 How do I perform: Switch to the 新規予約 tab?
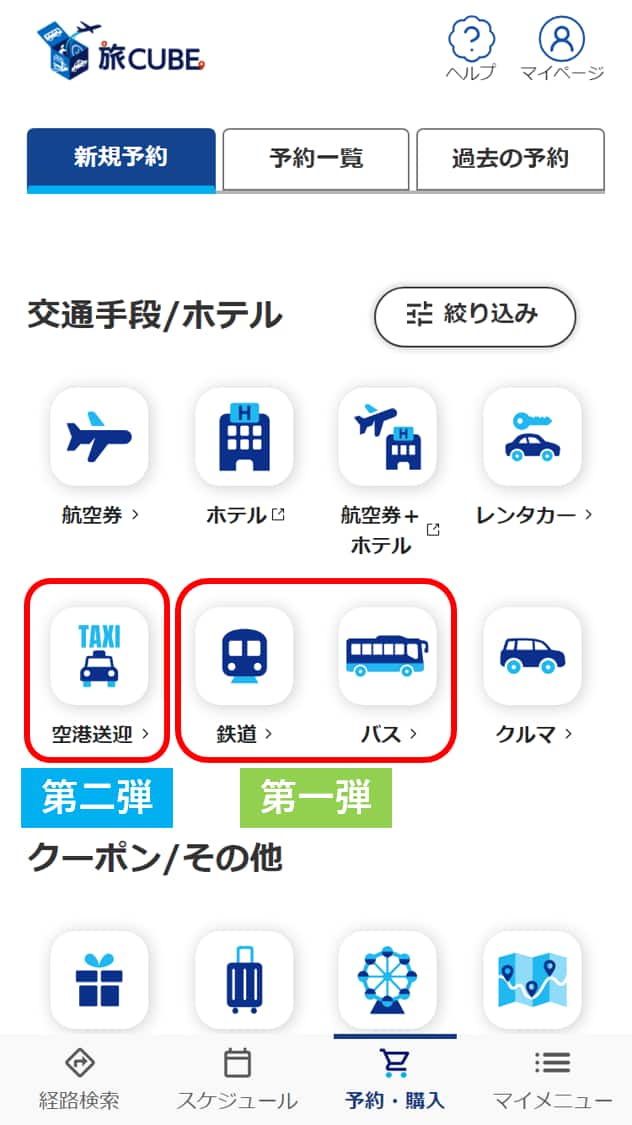121,158
